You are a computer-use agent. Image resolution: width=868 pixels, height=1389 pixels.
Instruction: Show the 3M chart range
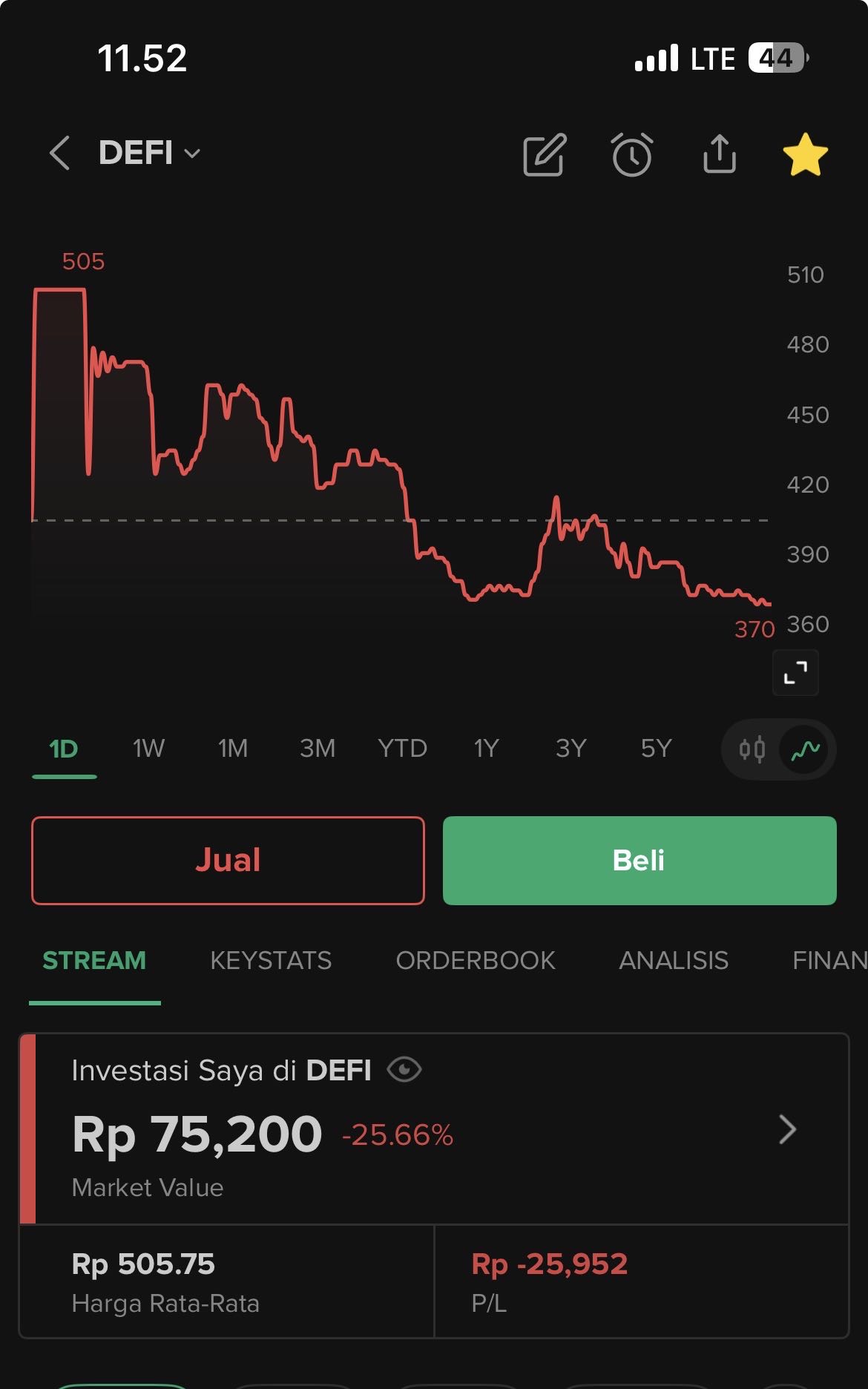click(x=318, y=748)
